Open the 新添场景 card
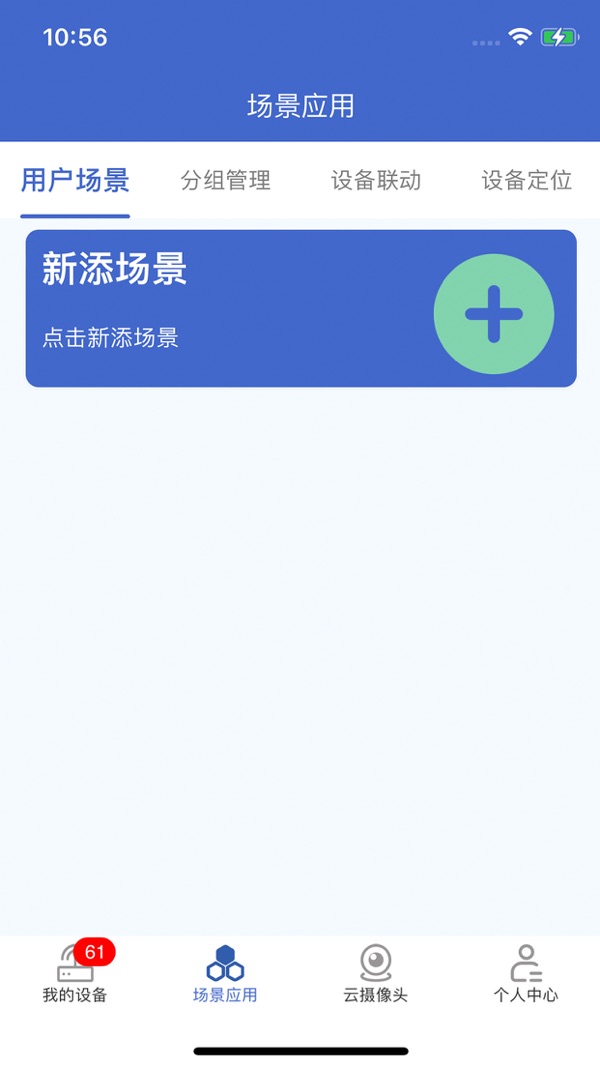Image resolution: width=600 pixels, height=1067 pixels. click(x=220, y=308)
